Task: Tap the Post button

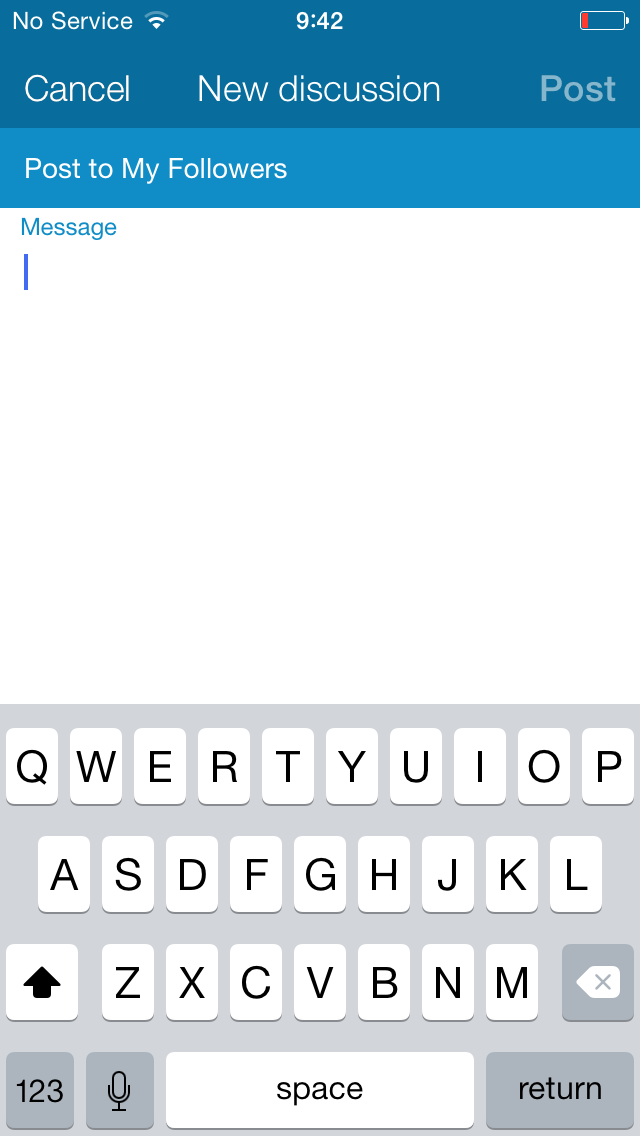Action: 578,89
